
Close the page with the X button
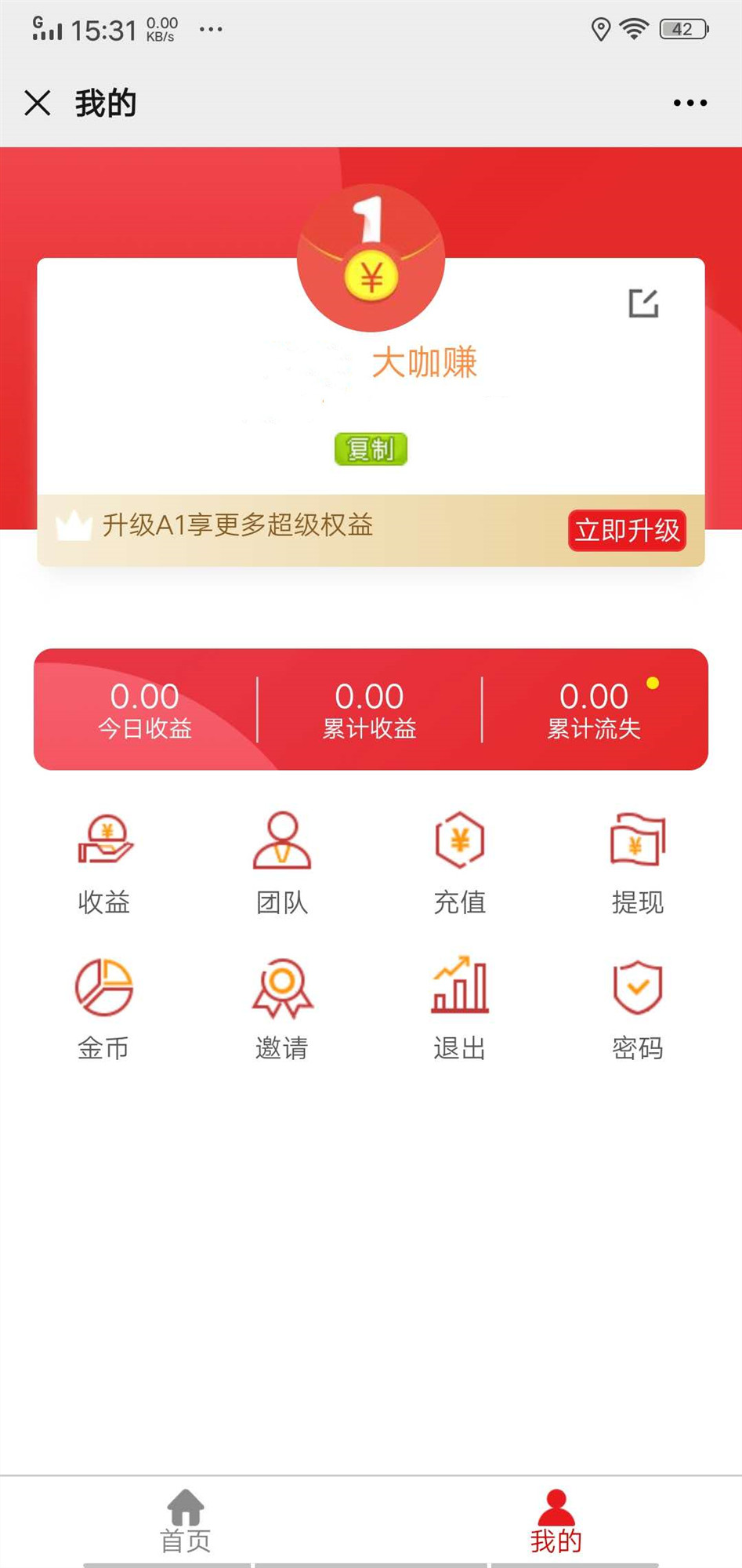[x=36, y=102]
